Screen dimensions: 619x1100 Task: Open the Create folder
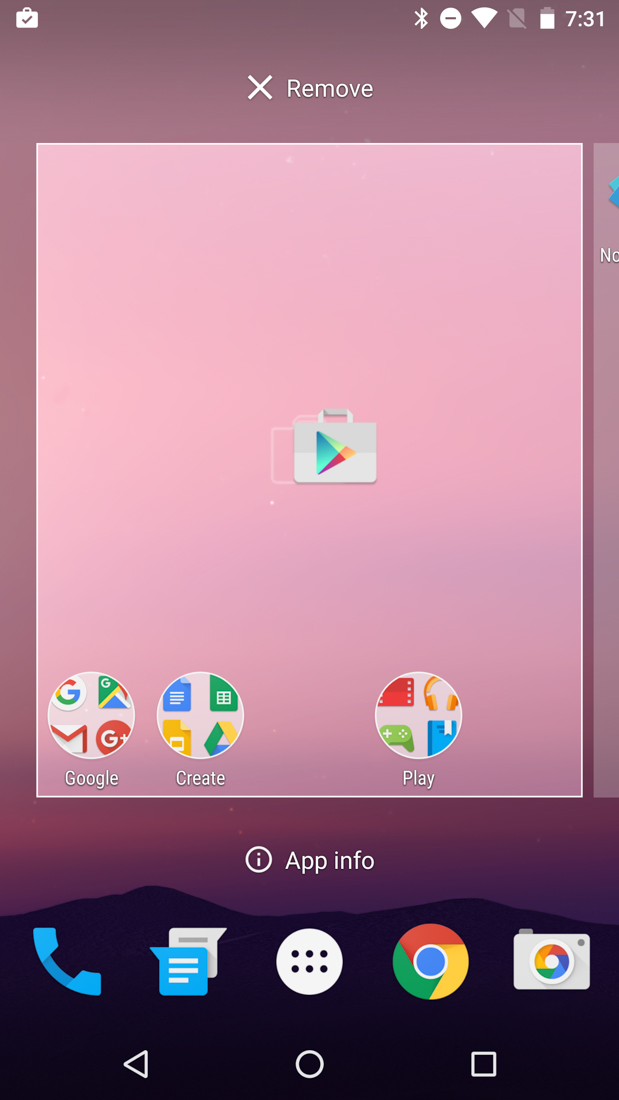[200, 716]
